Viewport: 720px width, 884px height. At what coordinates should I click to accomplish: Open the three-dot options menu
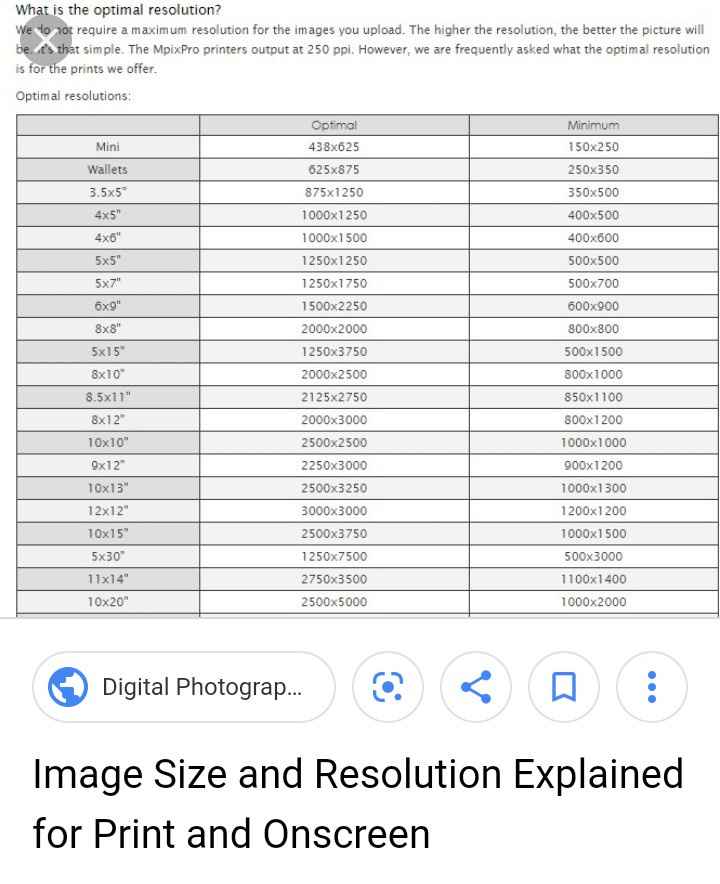click(x=652, y=687)
